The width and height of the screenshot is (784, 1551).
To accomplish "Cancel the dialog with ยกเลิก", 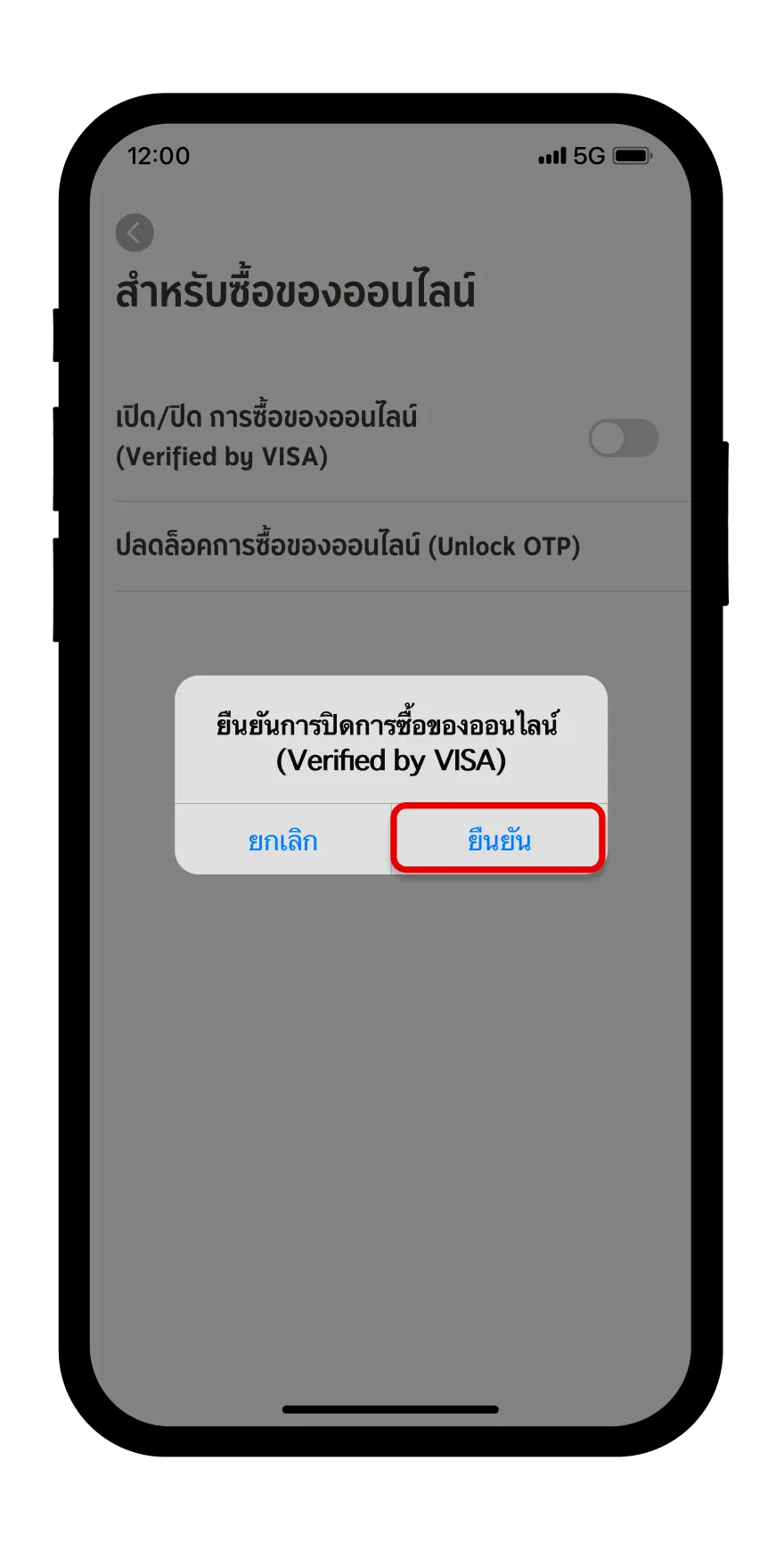I will [282, 840].
